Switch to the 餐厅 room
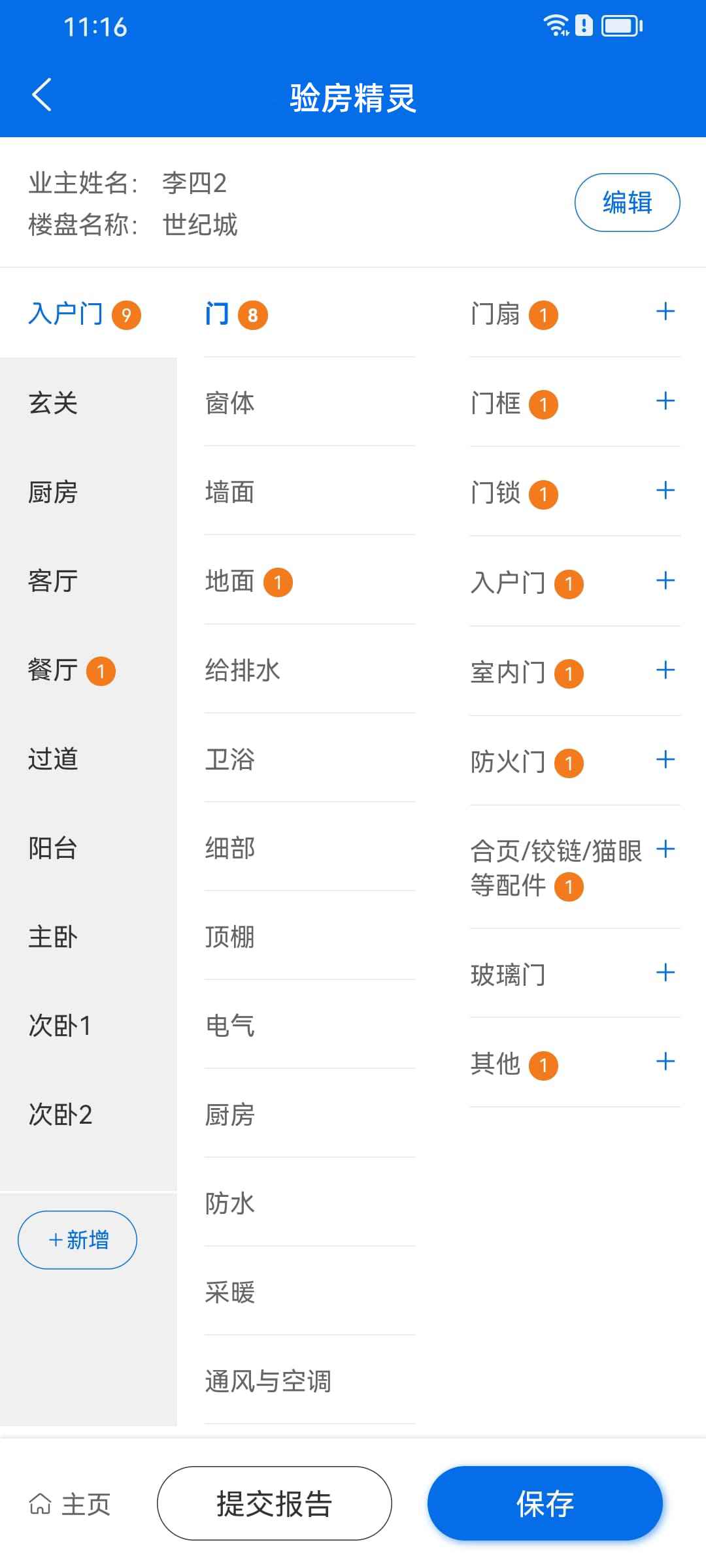 [x=53, y=670]
